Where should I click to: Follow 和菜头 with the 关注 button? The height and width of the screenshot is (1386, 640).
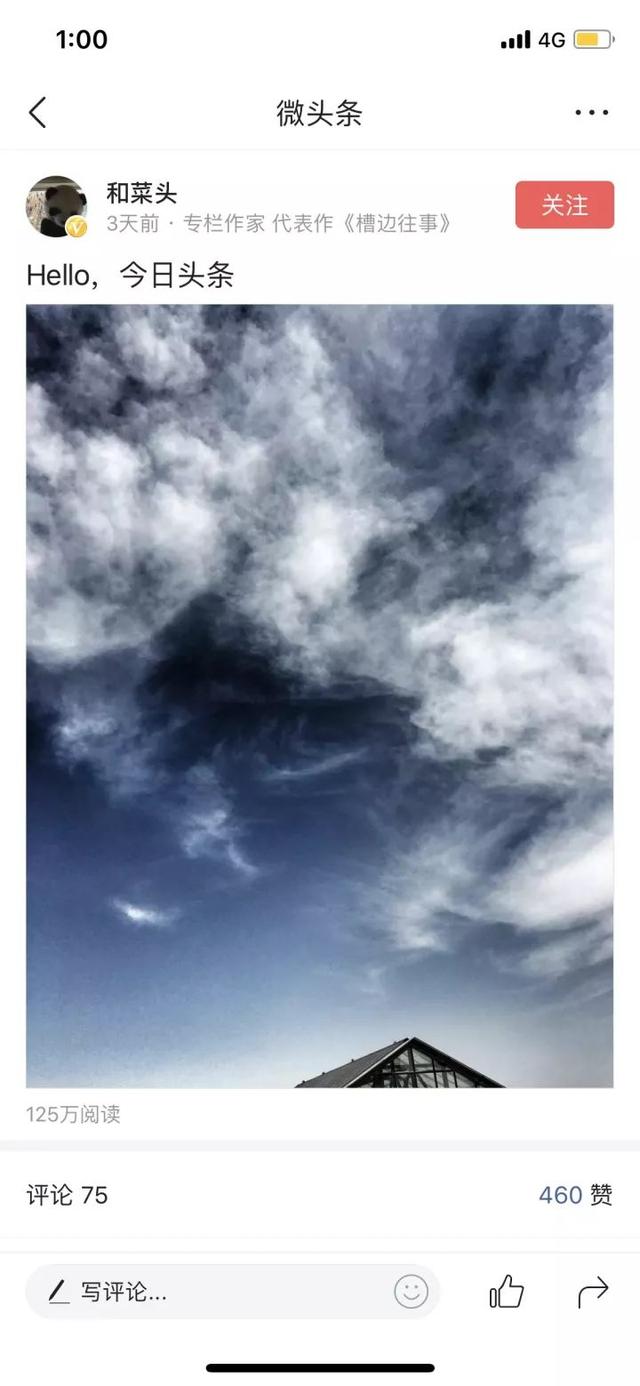(x=564, y=205)
